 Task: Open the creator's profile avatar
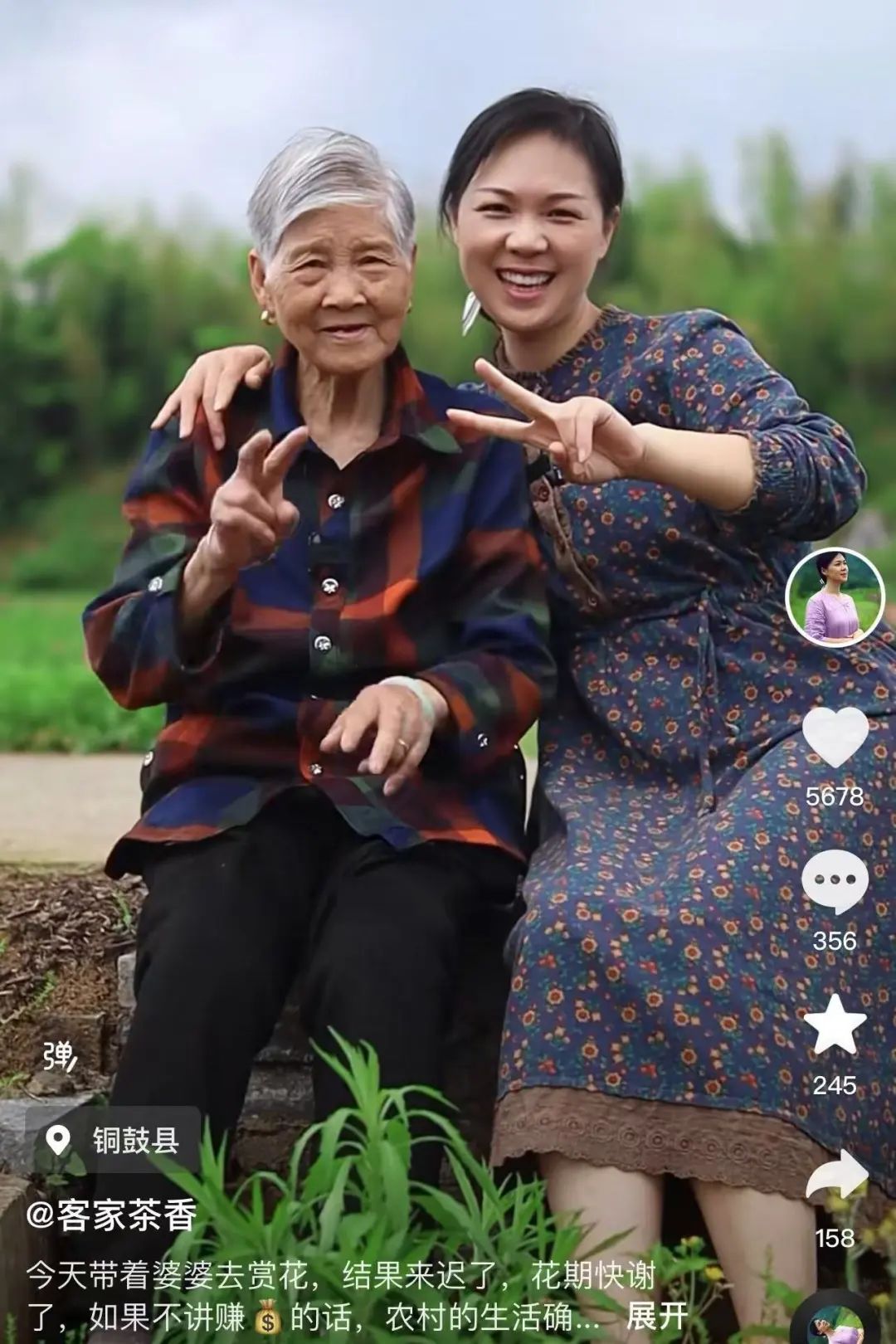834,597
